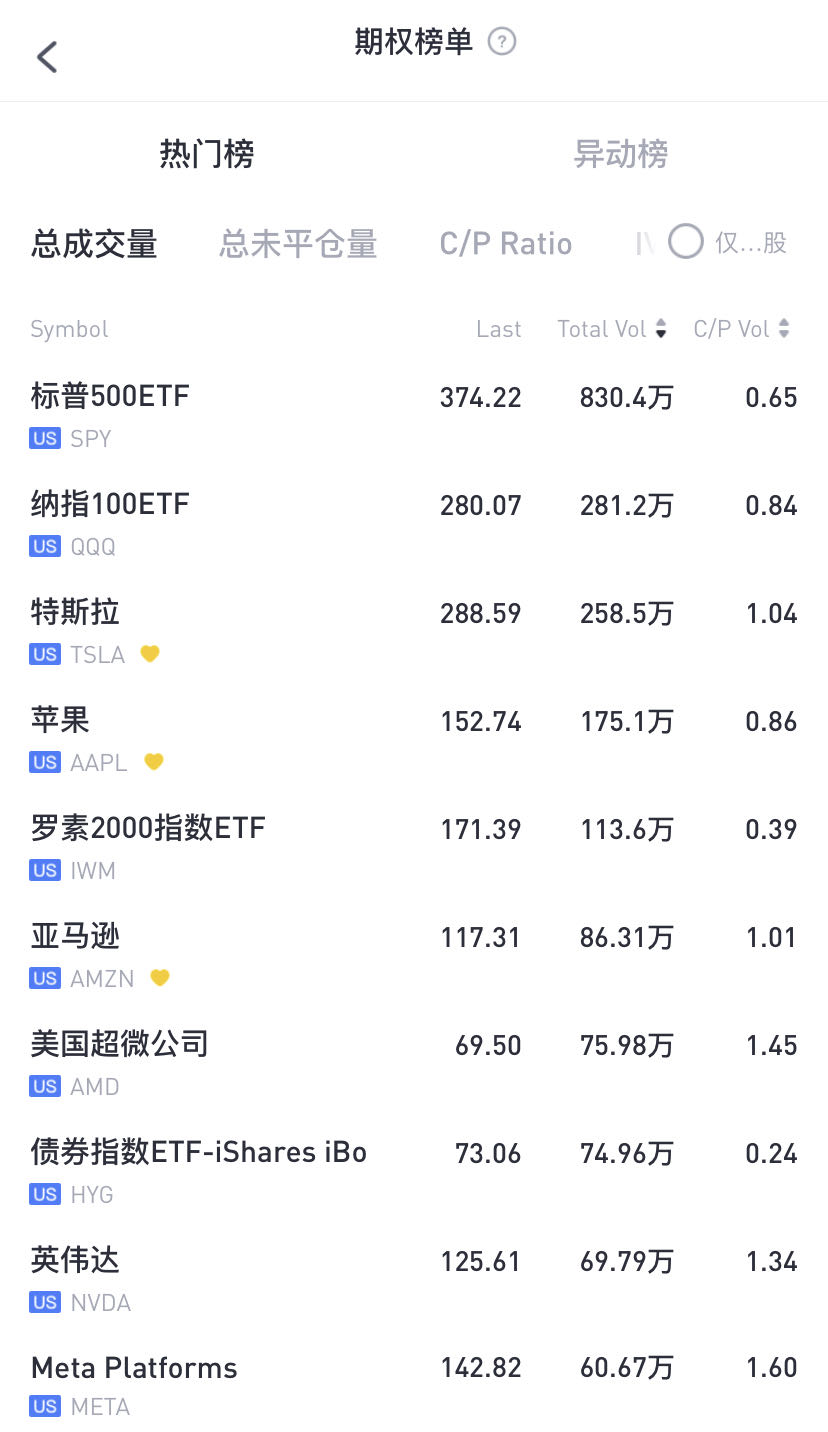This screenshot has width=828, height=1432.
Task: View the 亚马逊 AMZN entry
Action: coord(414,955)
